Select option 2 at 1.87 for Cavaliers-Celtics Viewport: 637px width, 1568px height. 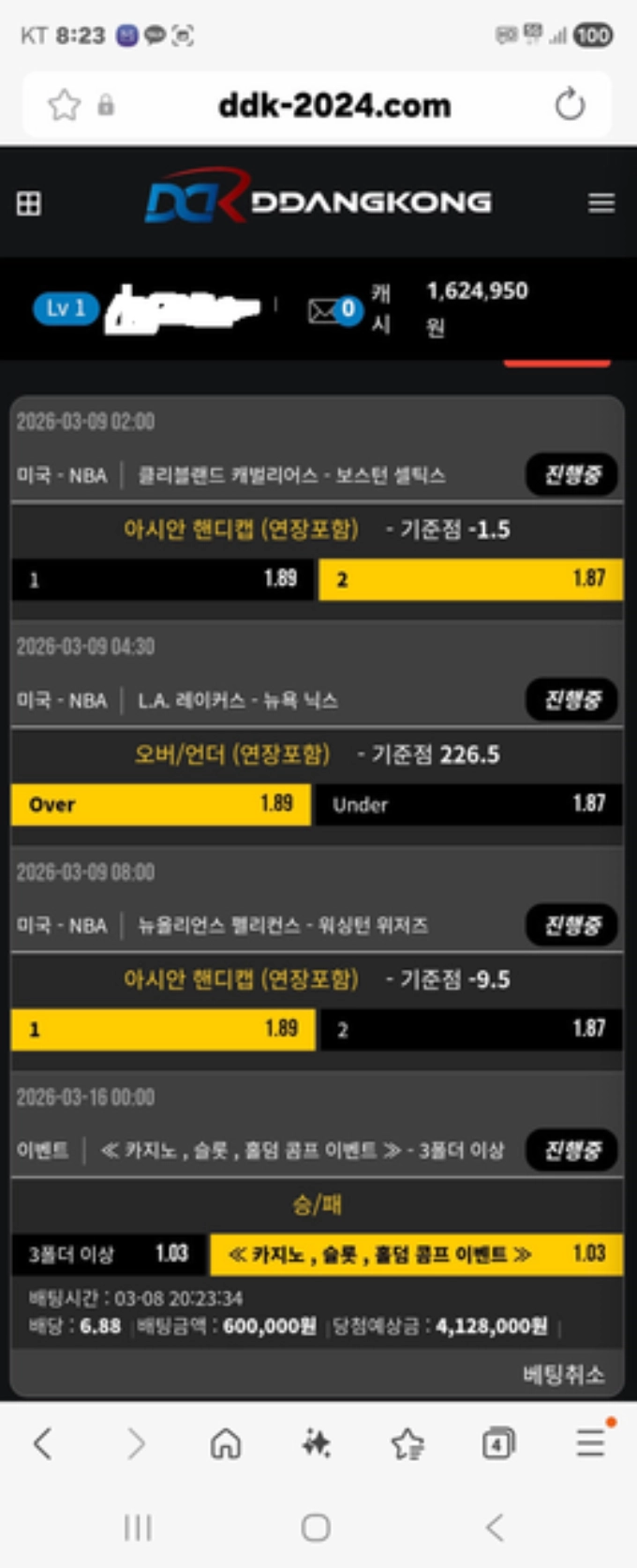tap(470, 579)
